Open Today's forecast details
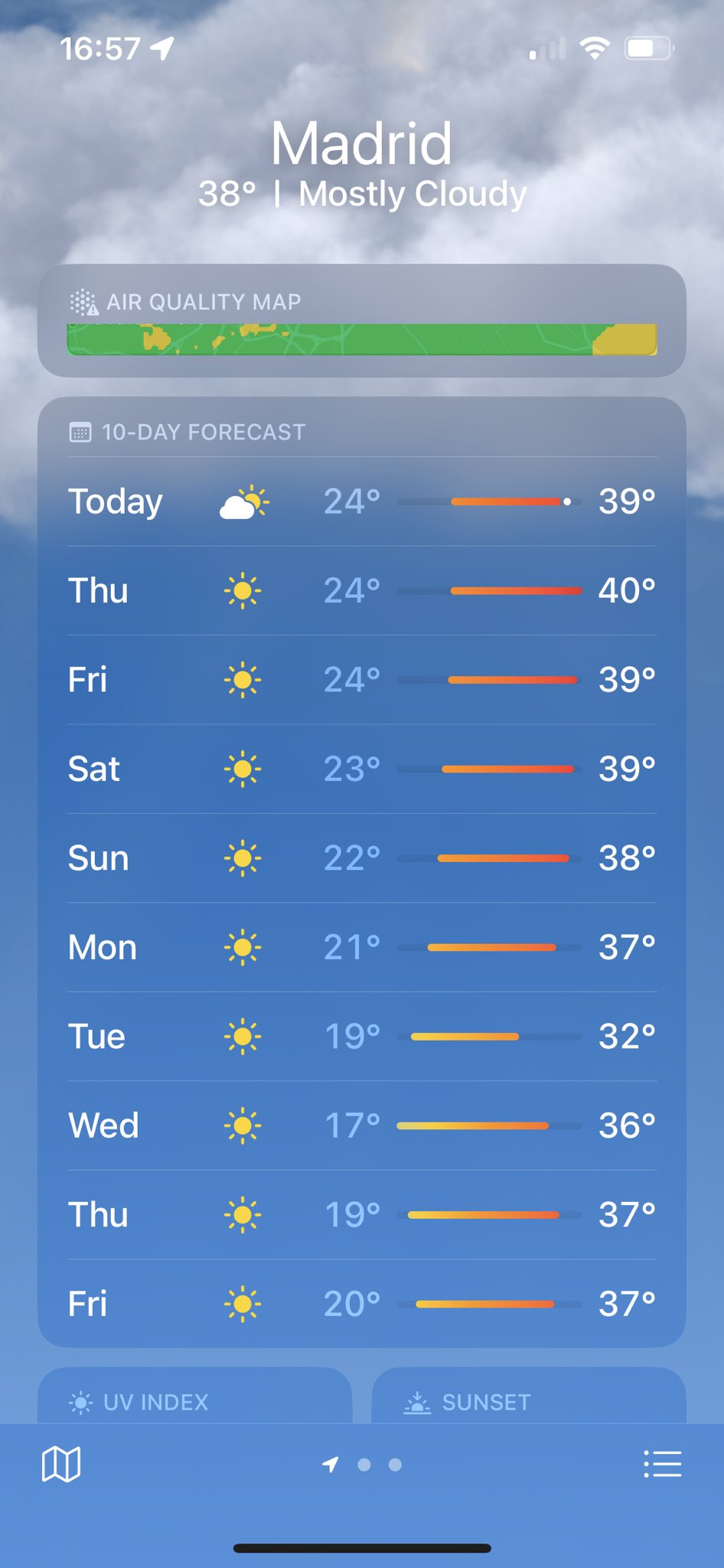This screenshot has height=1568, width=724. (x=361, y=501)
